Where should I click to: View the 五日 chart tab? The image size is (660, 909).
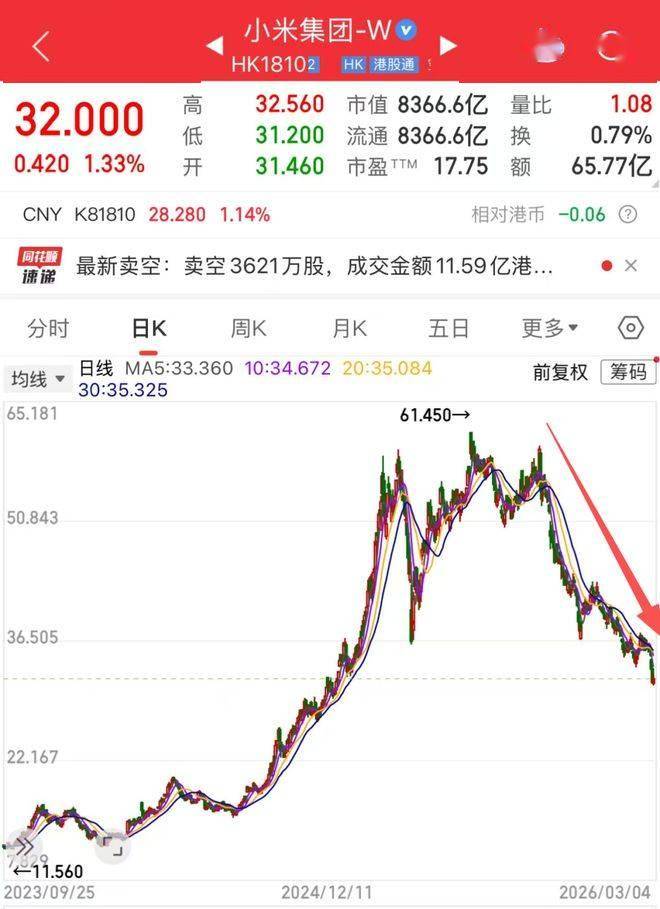449,328
